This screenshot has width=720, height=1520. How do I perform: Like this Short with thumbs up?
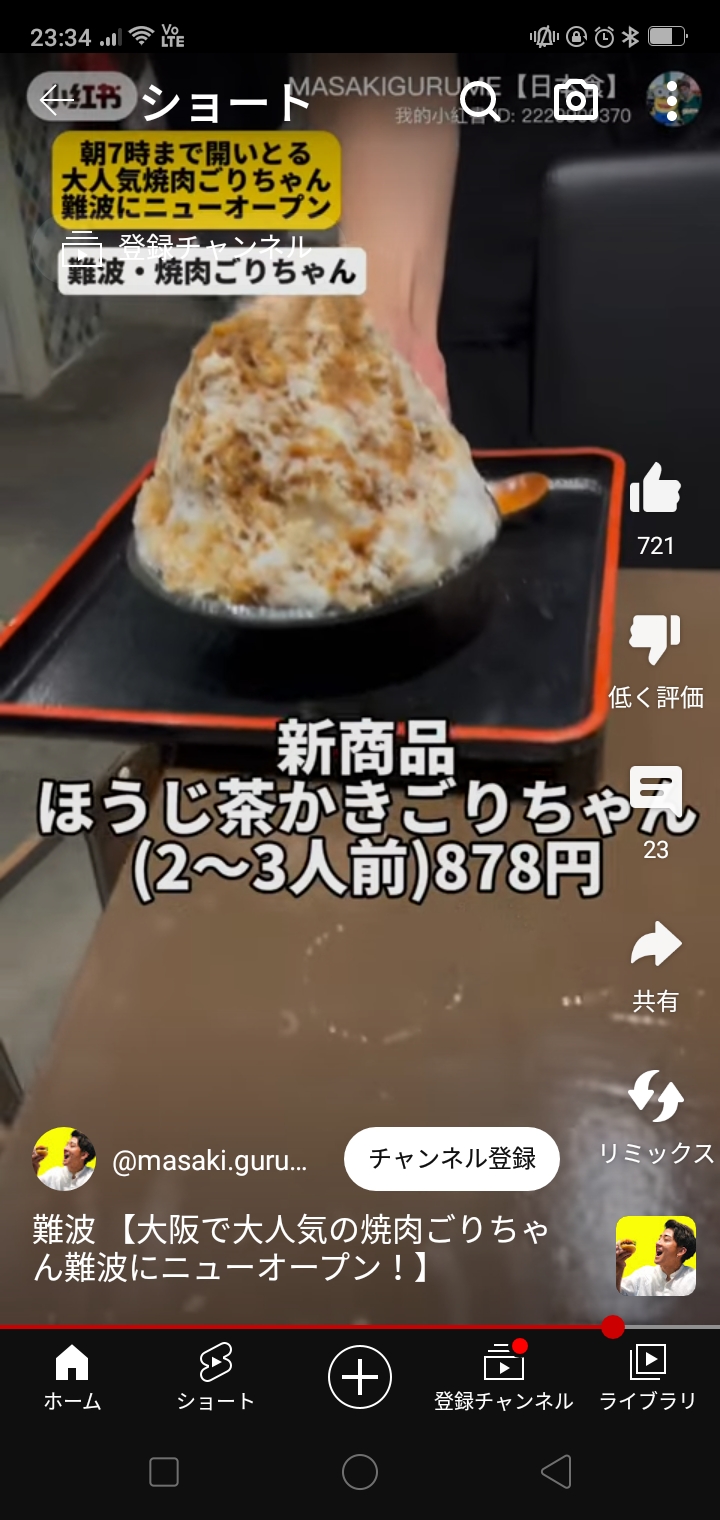point(655,489)
